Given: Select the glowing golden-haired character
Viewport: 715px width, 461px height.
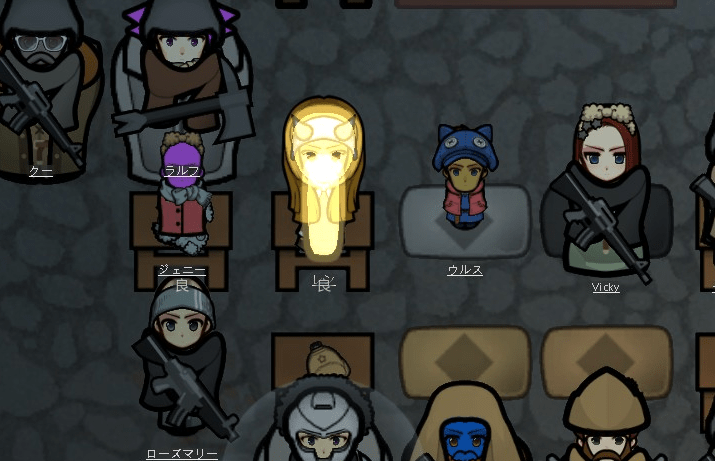Looking at the screenshot, I should tap(322, 175).
